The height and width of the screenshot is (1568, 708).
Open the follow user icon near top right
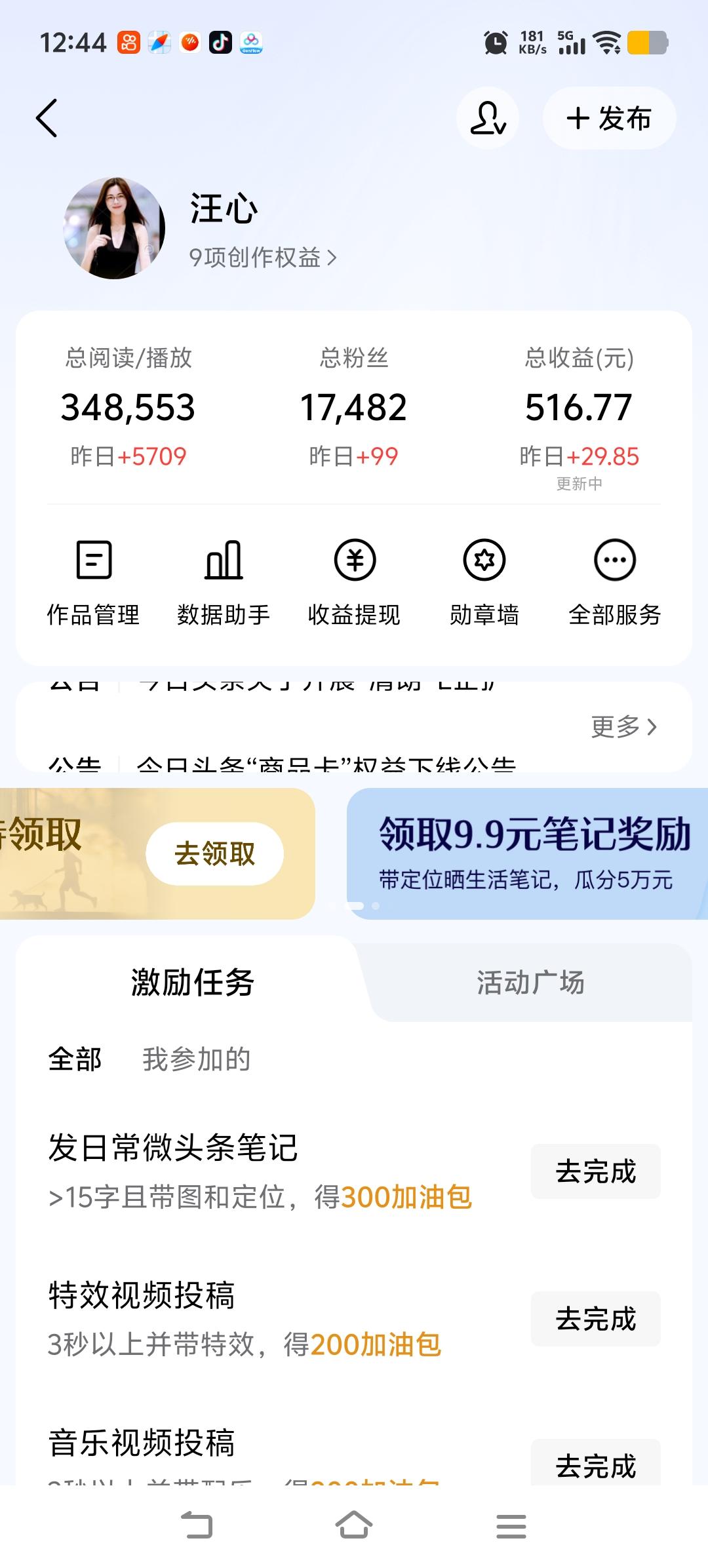click(487, 118)
